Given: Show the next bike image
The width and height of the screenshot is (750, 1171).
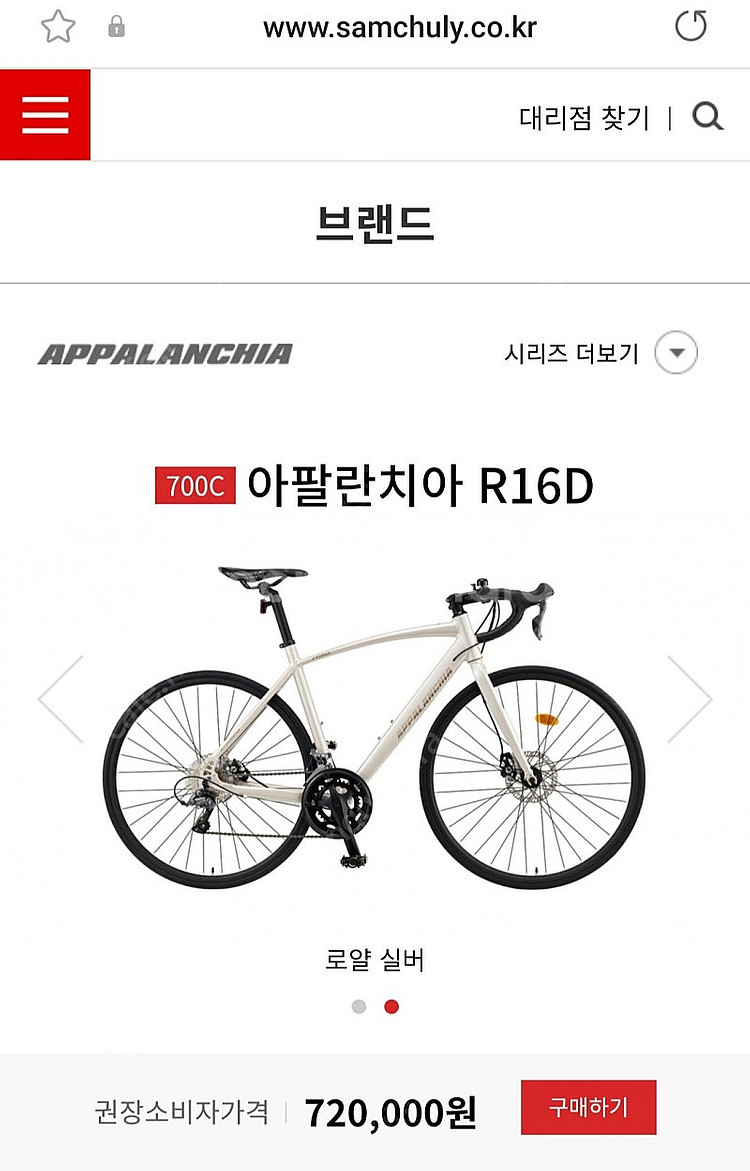Looking at the screenshot, I should point(689,700).
